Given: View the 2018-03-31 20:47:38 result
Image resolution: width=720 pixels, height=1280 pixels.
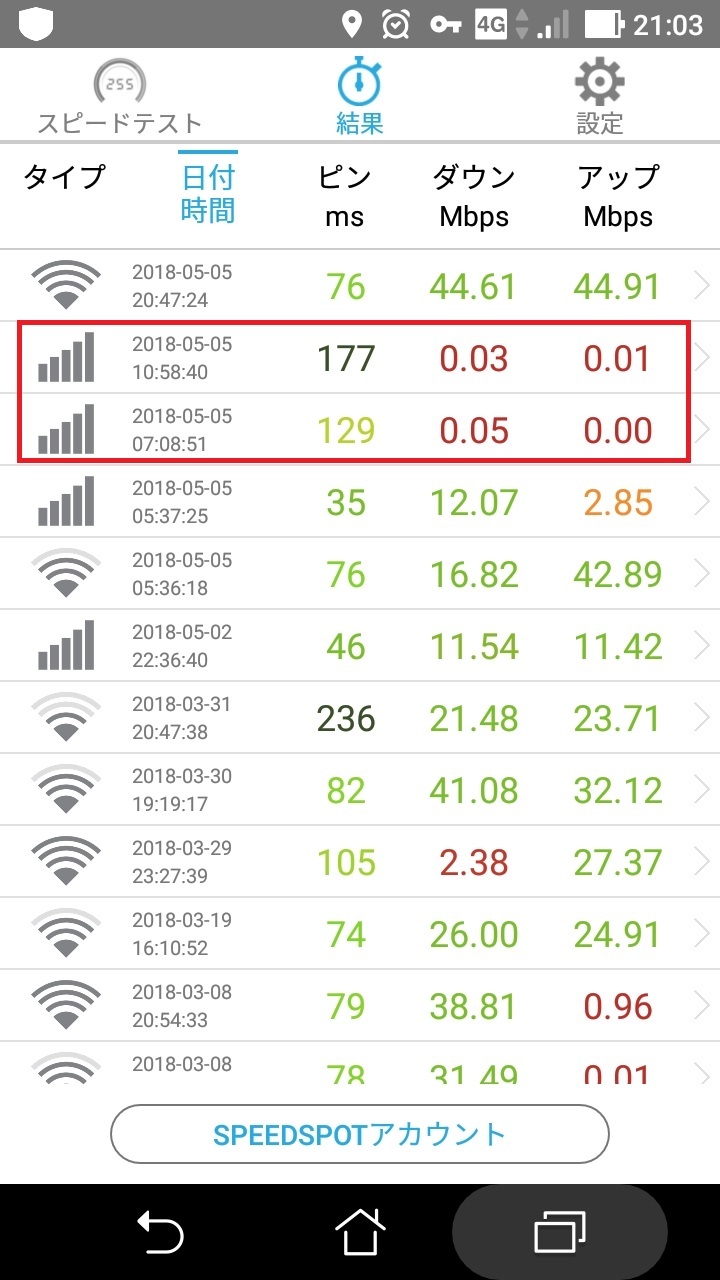Looking at the screenshot, I should (360, 718).
